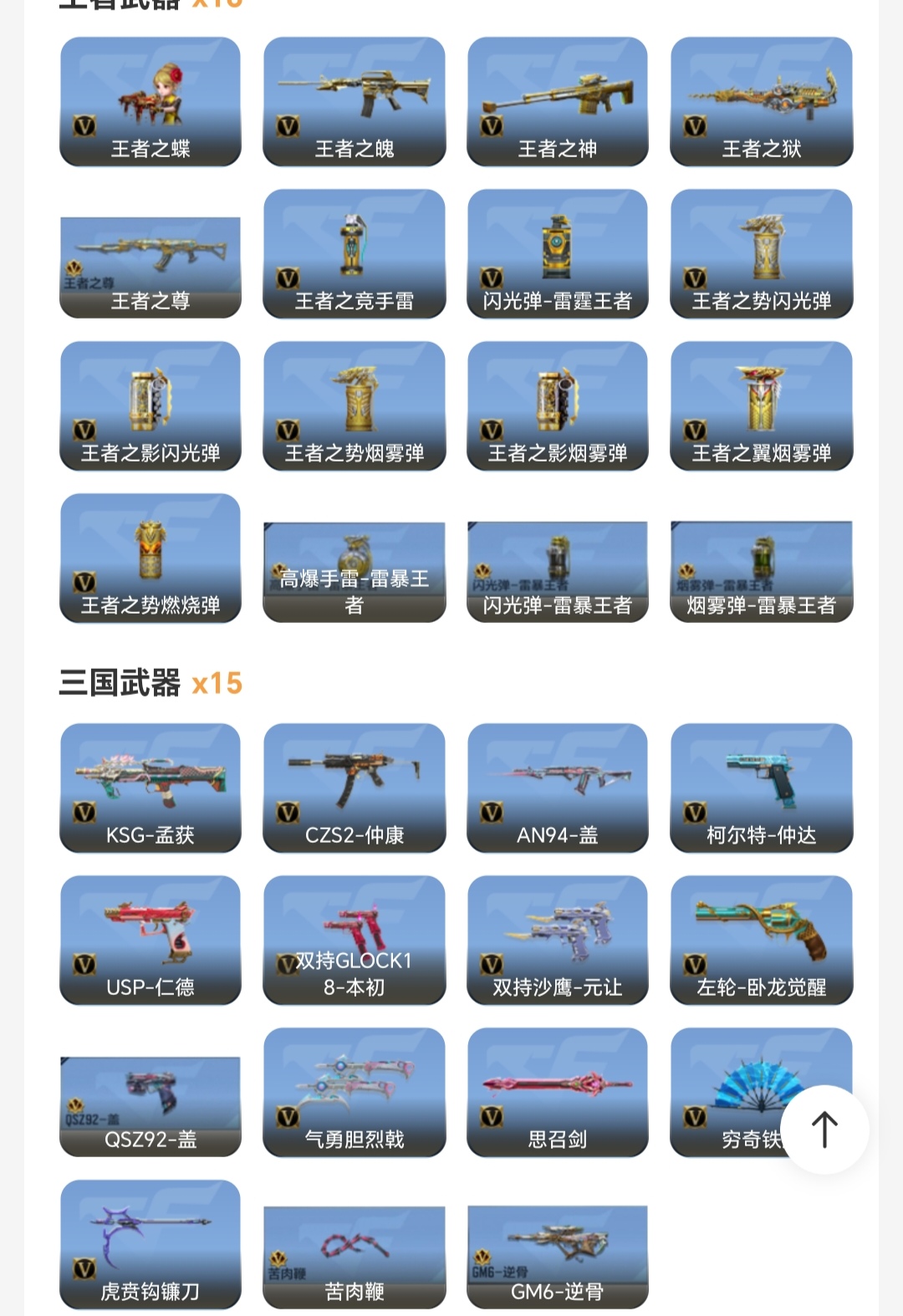Open the USP-仁德 pistol card
Screen dimensions: 903x1316
[150, 941]
